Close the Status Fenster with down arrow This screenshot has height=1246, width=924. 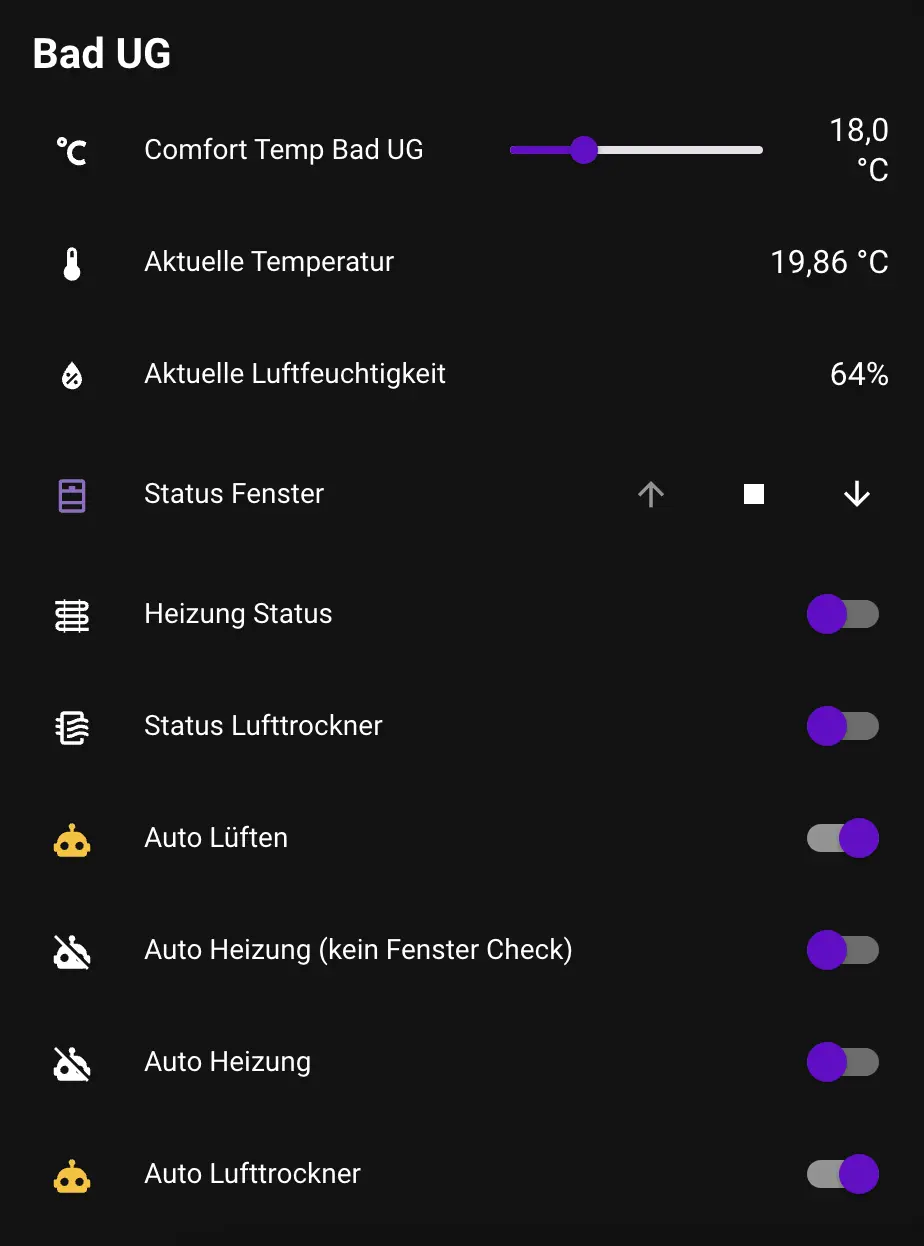pyautogui.click(x=857, y=494)
